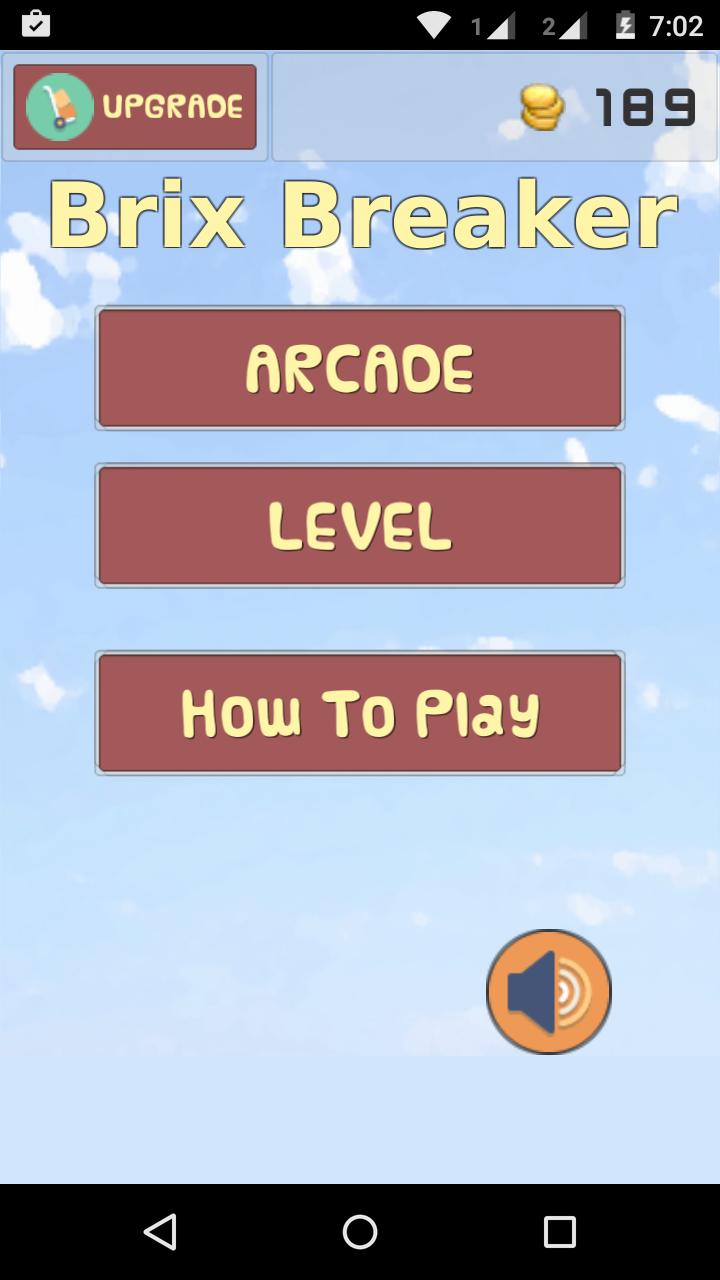Start Arcade mode
This screenshot has width=720, height=1280.
click(360, 368)
